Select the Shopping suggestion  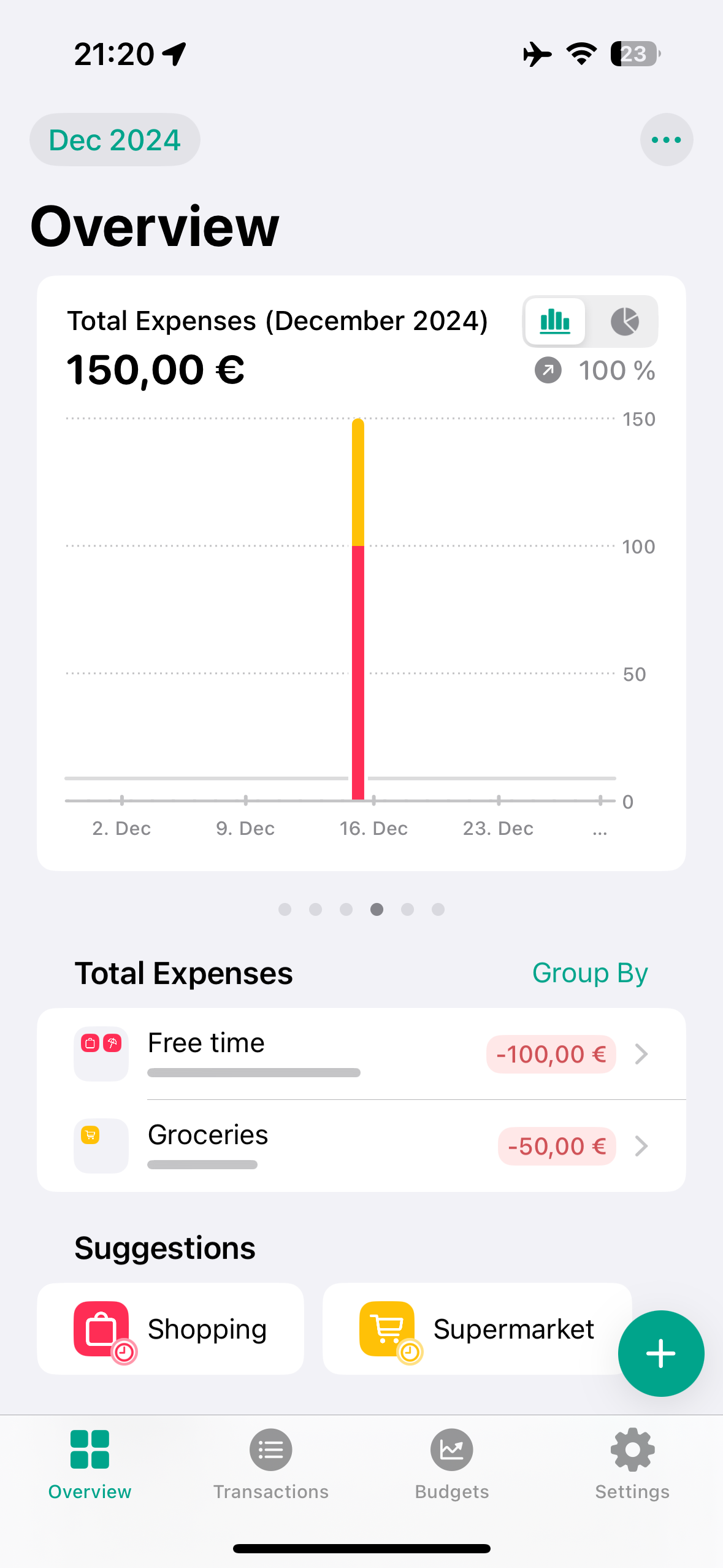pos(170,1329)
